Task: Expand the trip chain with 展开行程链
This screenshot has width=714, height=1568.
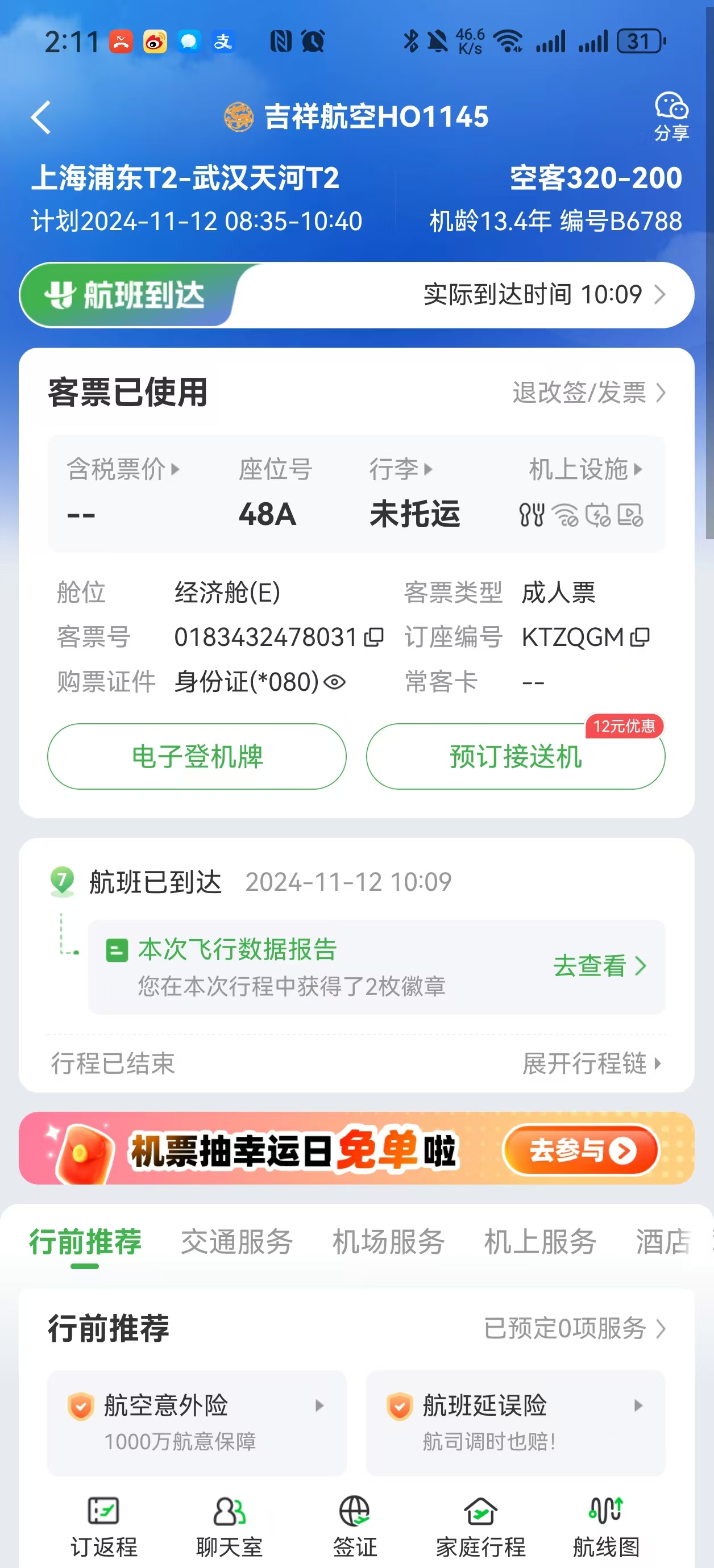Action: pos(592,1064)
